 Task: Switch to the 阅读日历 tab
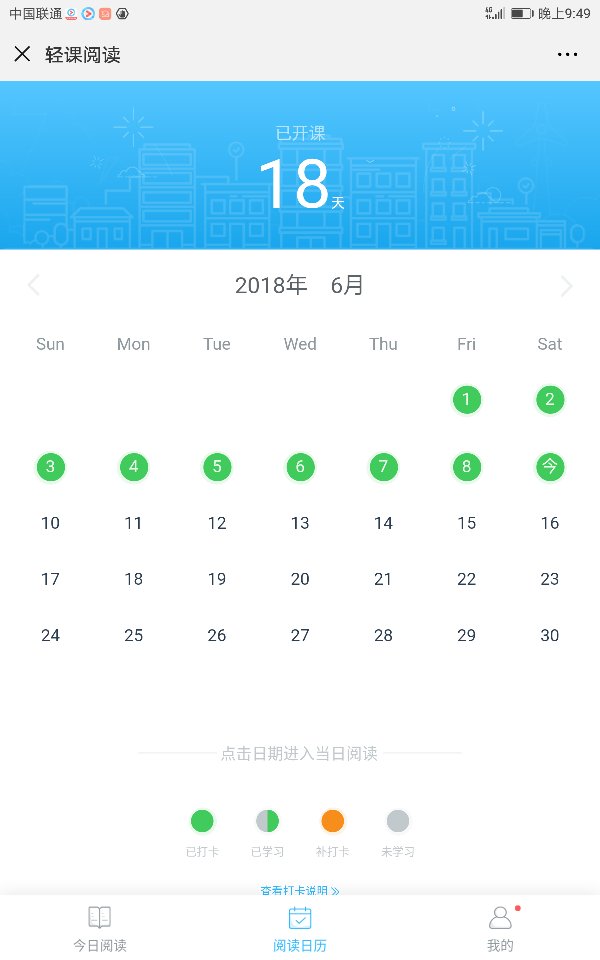pos(300,929)
